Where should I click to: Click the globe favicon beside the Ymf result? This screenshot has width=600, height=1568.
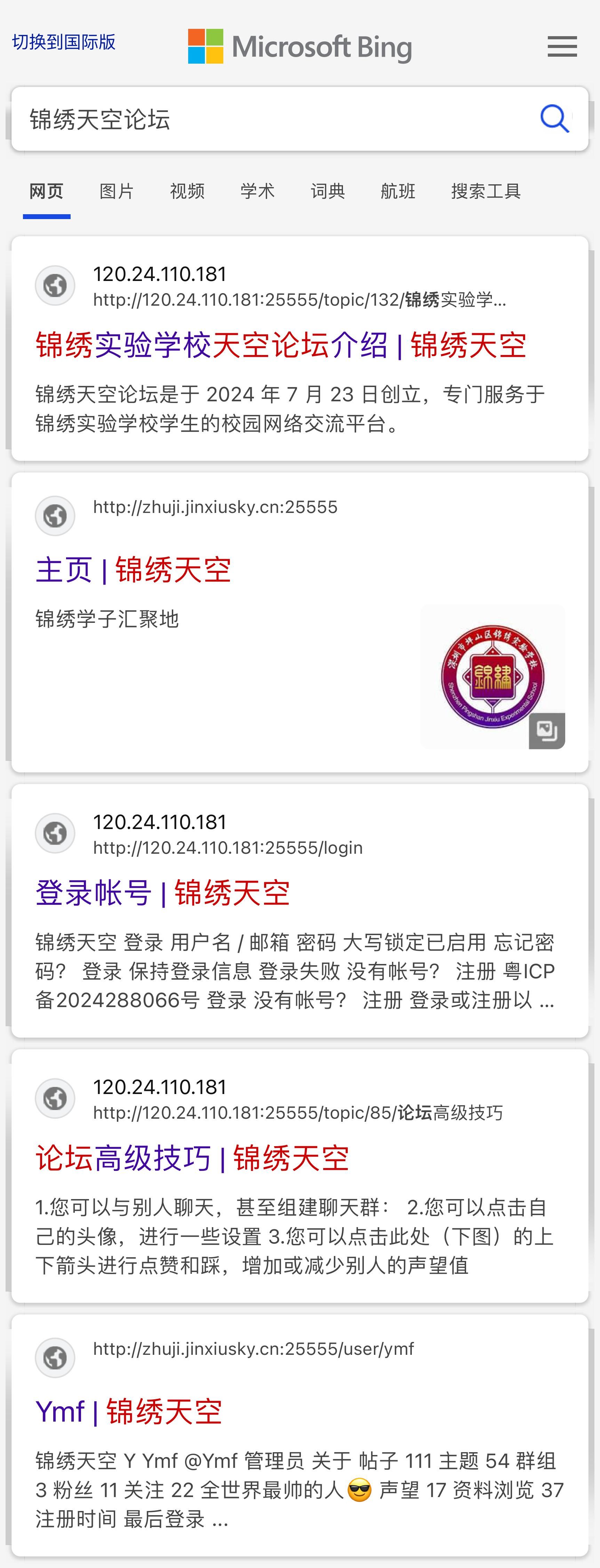click(55, 1358)
